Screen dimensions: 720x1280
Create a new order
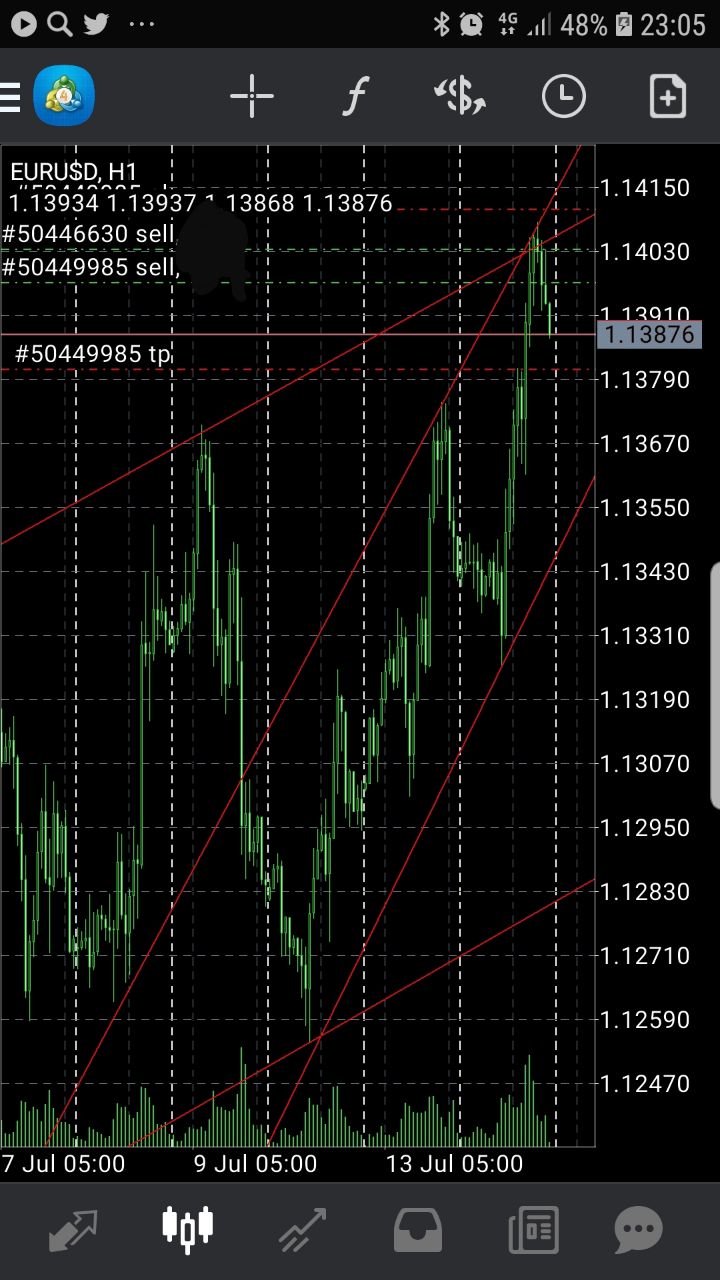668,97
